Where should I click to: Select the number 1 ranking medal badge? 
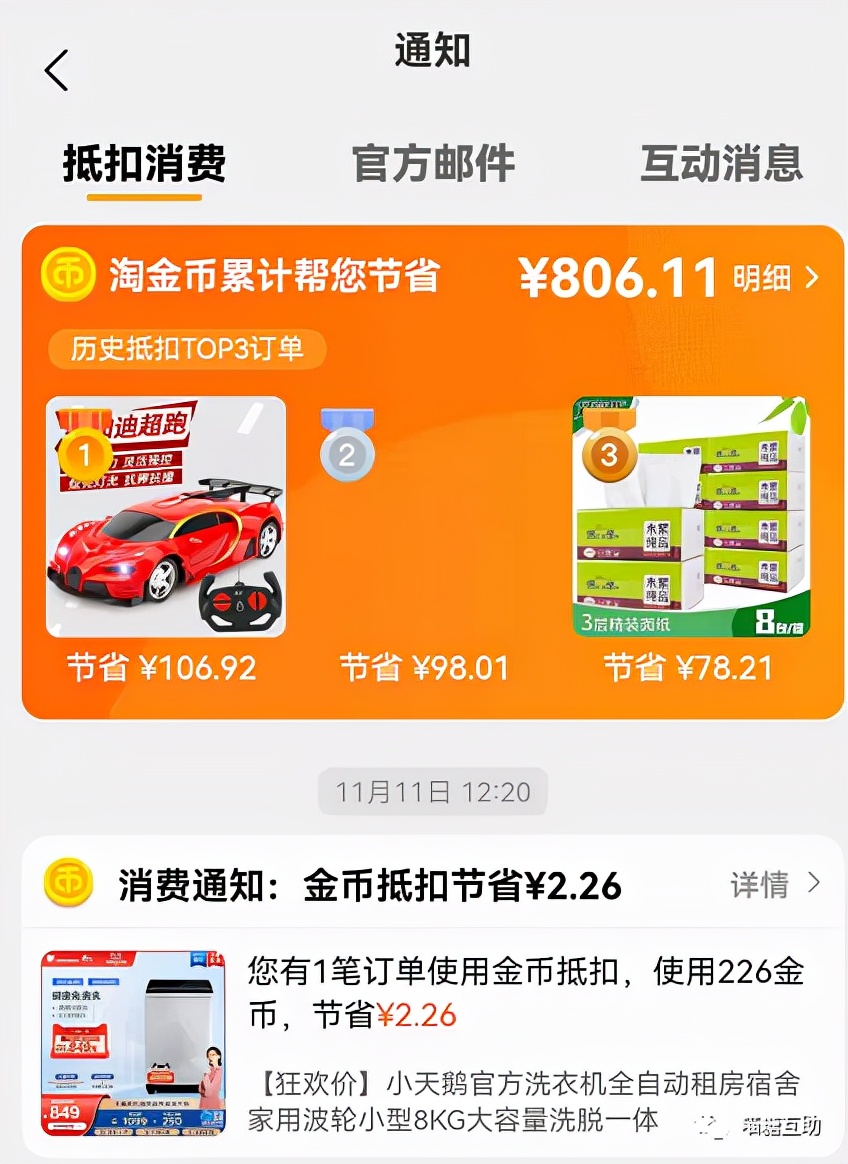click(84, 455)
